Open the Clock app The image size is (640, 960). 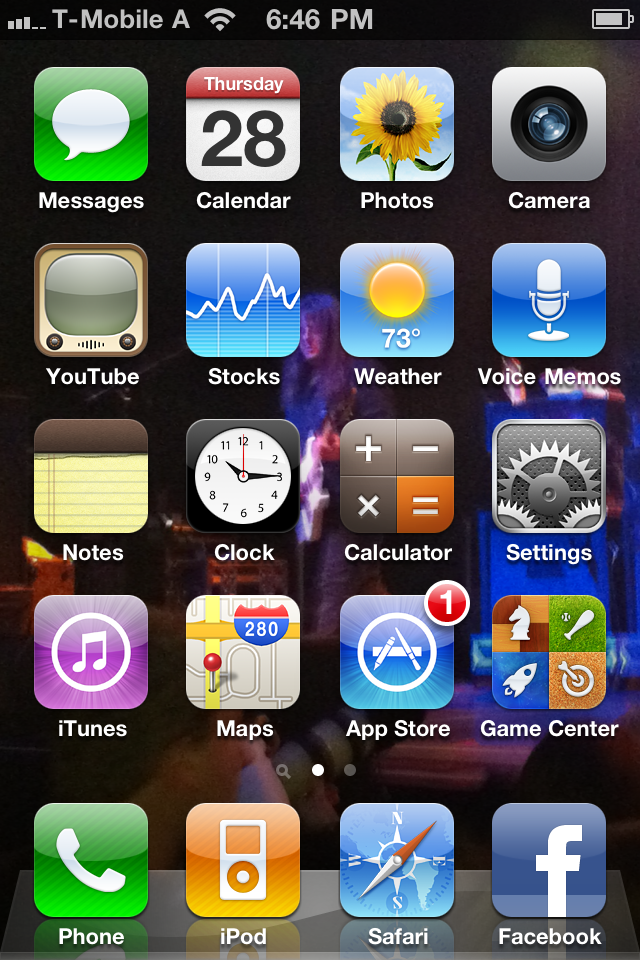pos(243,476)
